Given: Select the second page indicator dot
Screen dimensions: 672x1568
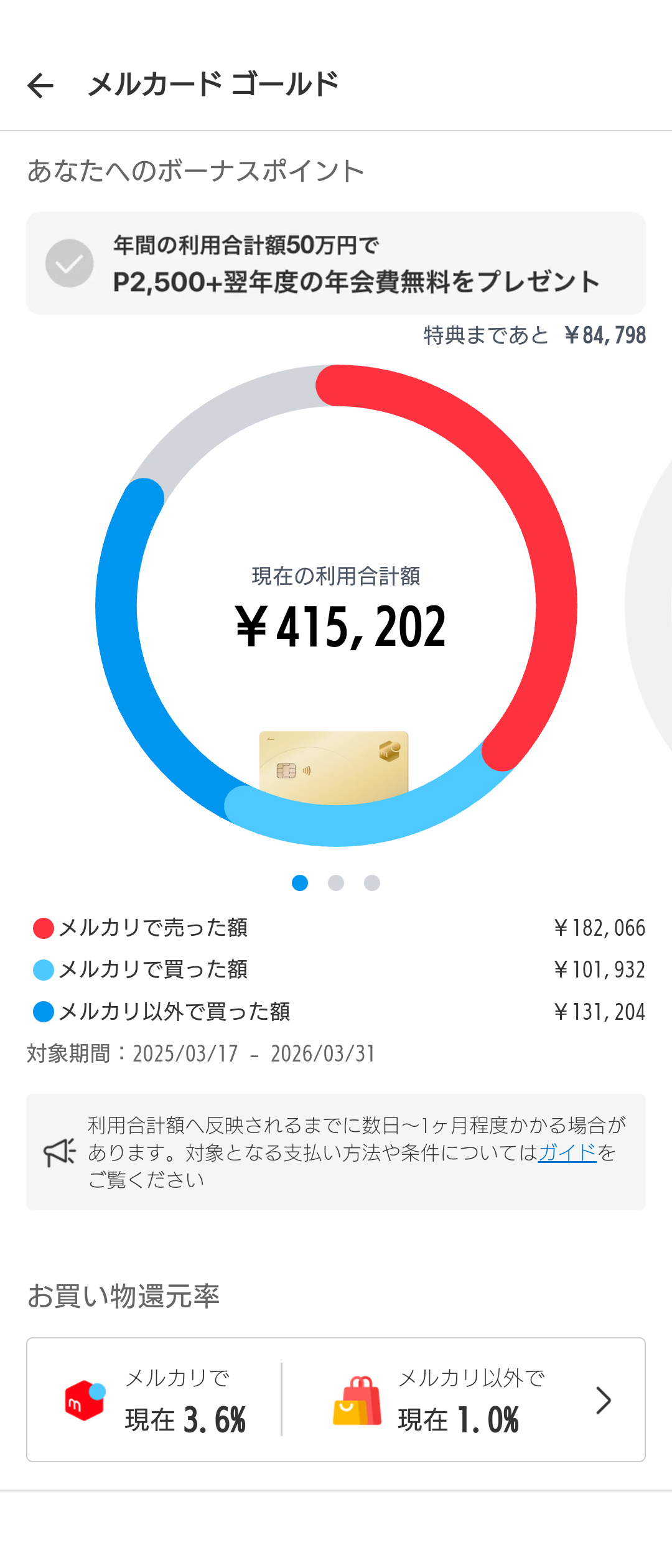Looking at the screenshot, I should [x=336, y=883].
